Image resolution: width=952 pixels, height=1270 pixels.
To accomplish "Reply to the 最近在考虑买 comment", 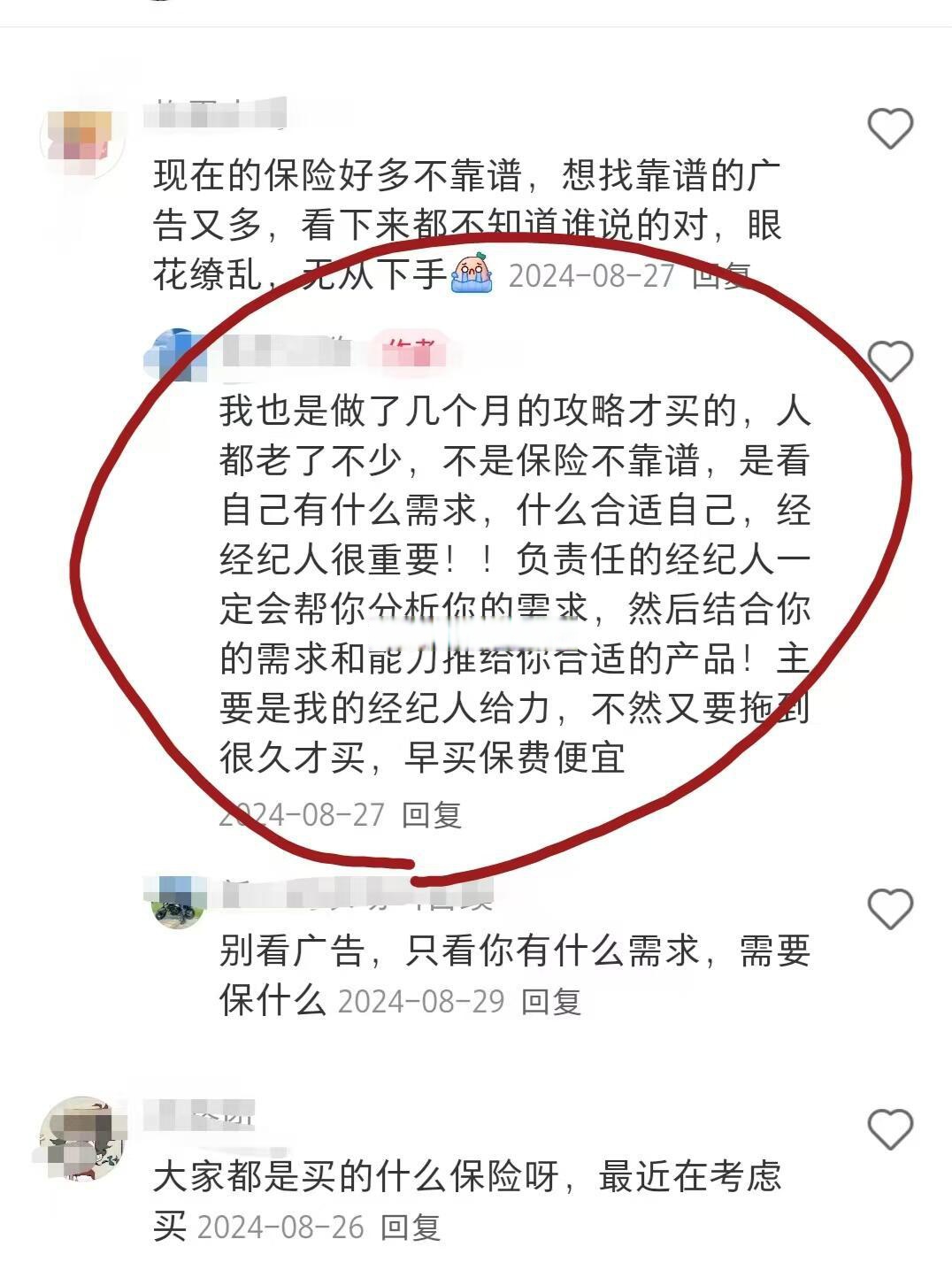I will [x=411, y=1228].
